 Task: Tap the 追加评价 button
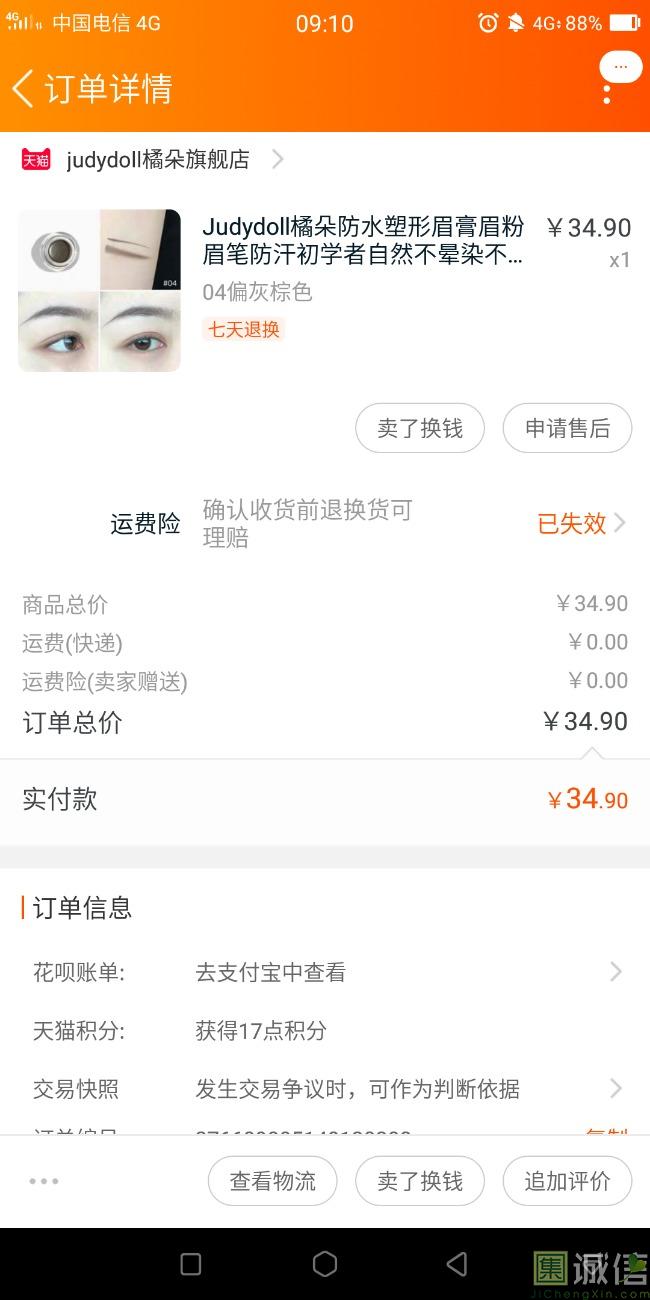(x=567, y=1181)
